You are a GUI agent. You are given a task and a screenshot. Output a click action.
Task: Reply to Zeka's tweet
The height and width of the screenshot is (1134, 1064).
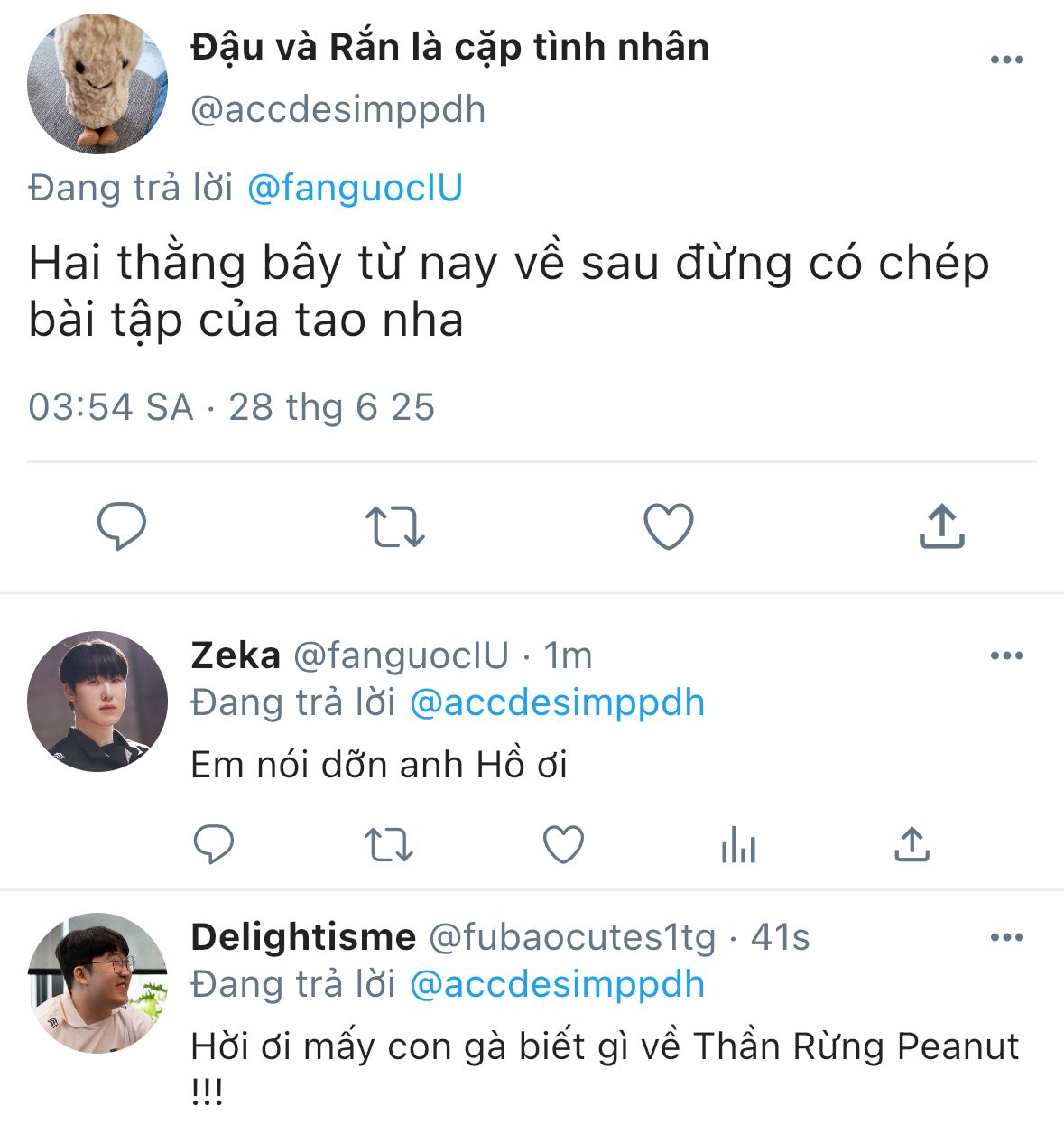click(x=214, y=845)
